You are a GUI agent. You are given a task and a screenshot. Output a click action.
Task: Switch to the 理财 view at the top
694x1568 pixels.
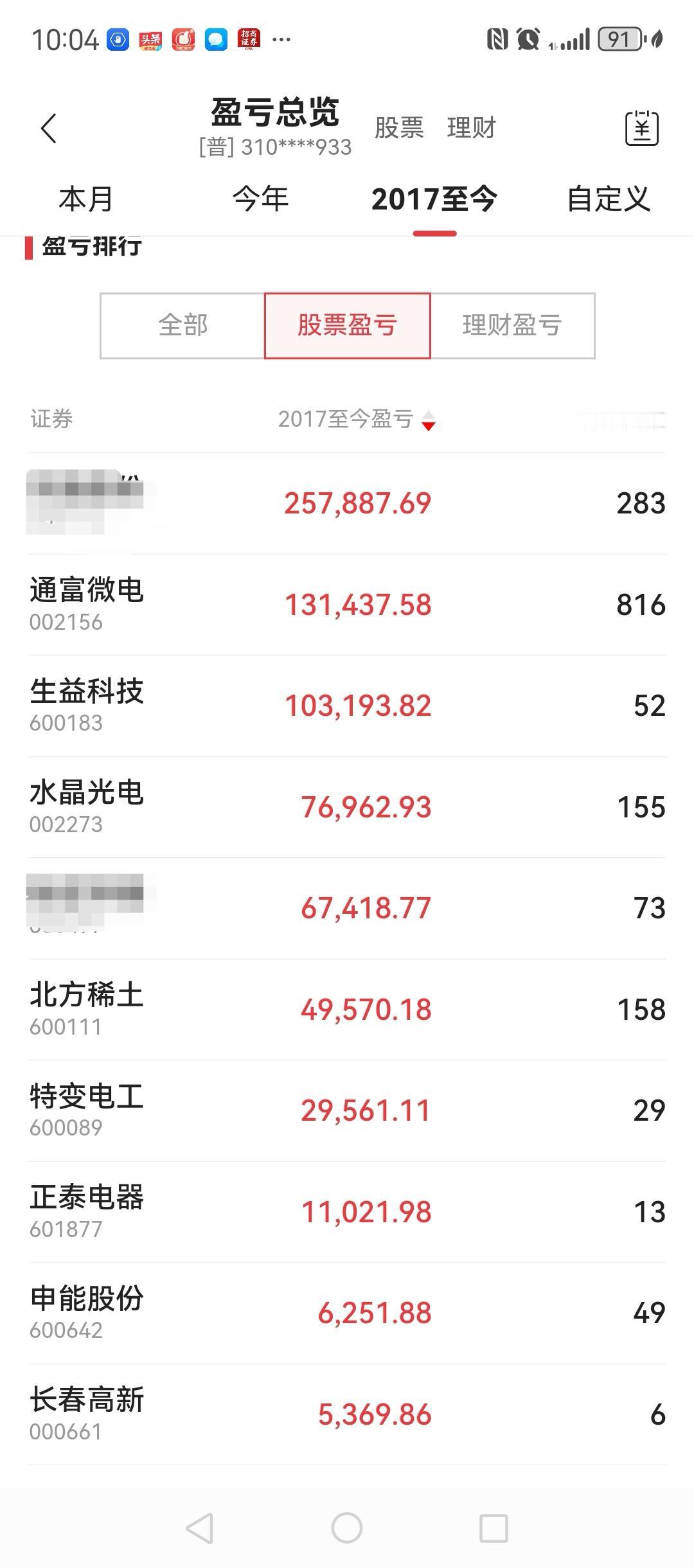[471, 129]
